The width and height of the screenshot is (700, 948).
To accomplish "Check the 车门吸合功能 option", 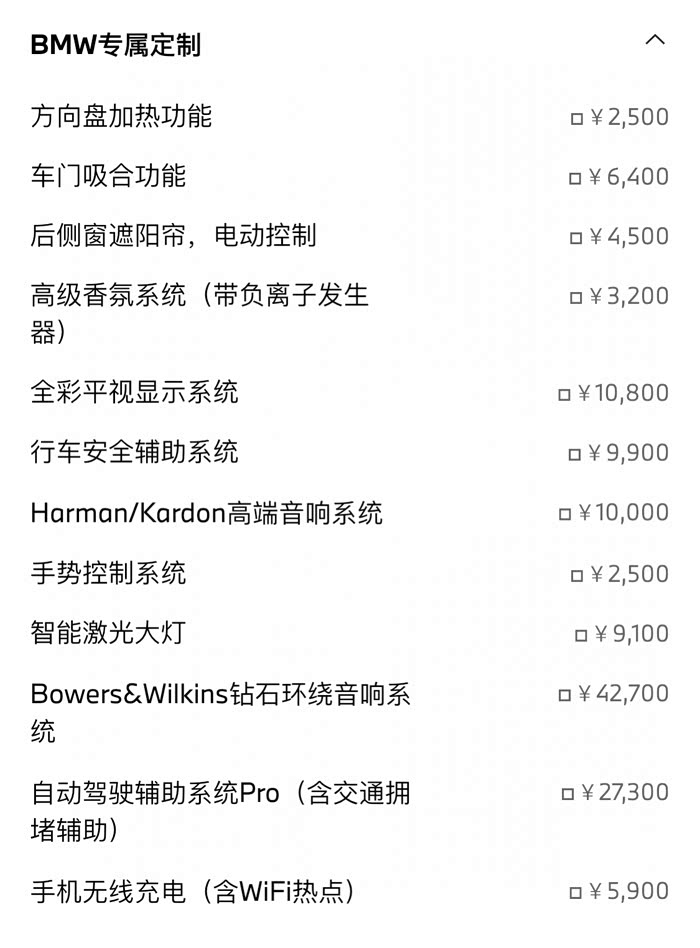I will click(x=575, y=178).
